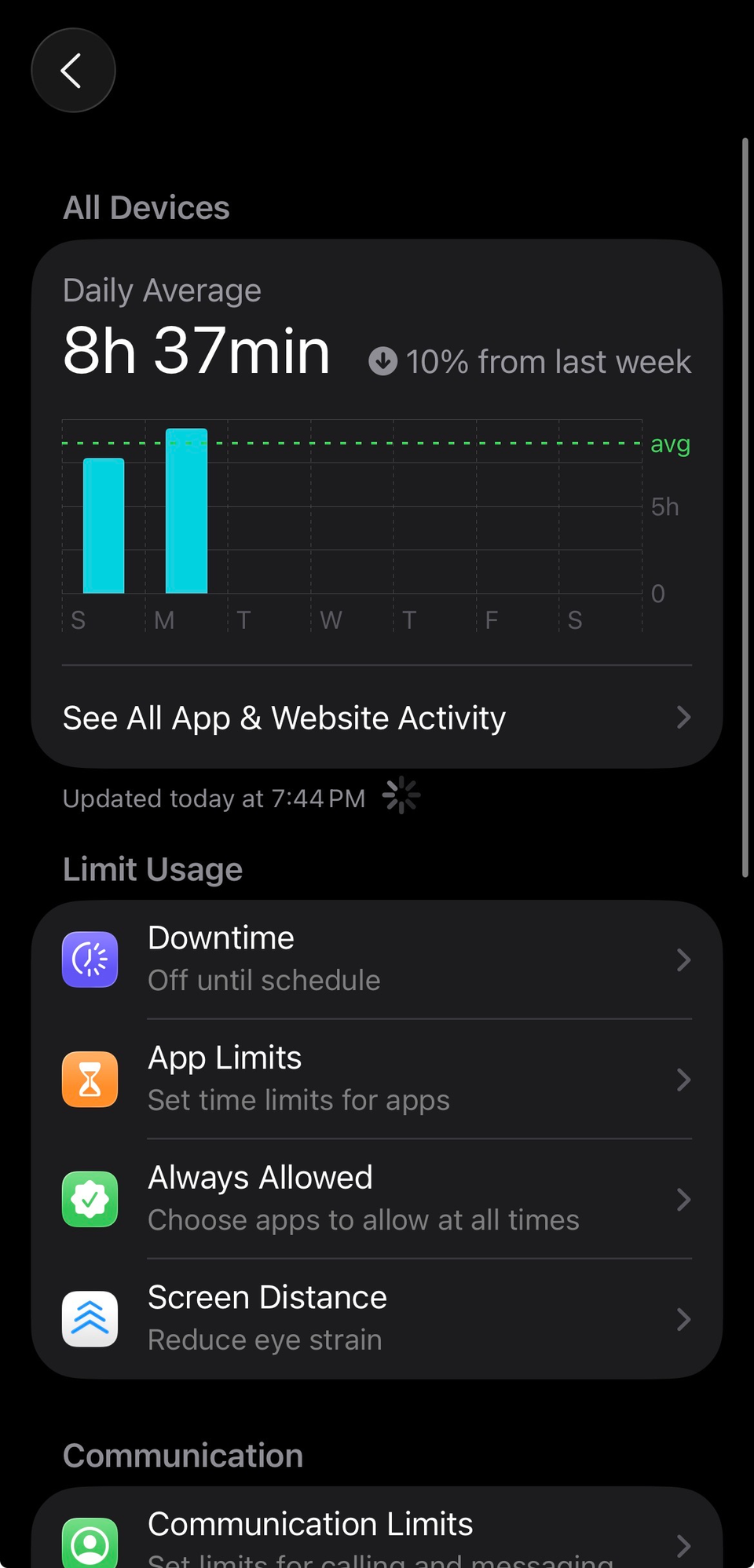Tap the green Always Allowed checkmark icon
This screenshot has width=754, height=1568.
point(90,1199)
